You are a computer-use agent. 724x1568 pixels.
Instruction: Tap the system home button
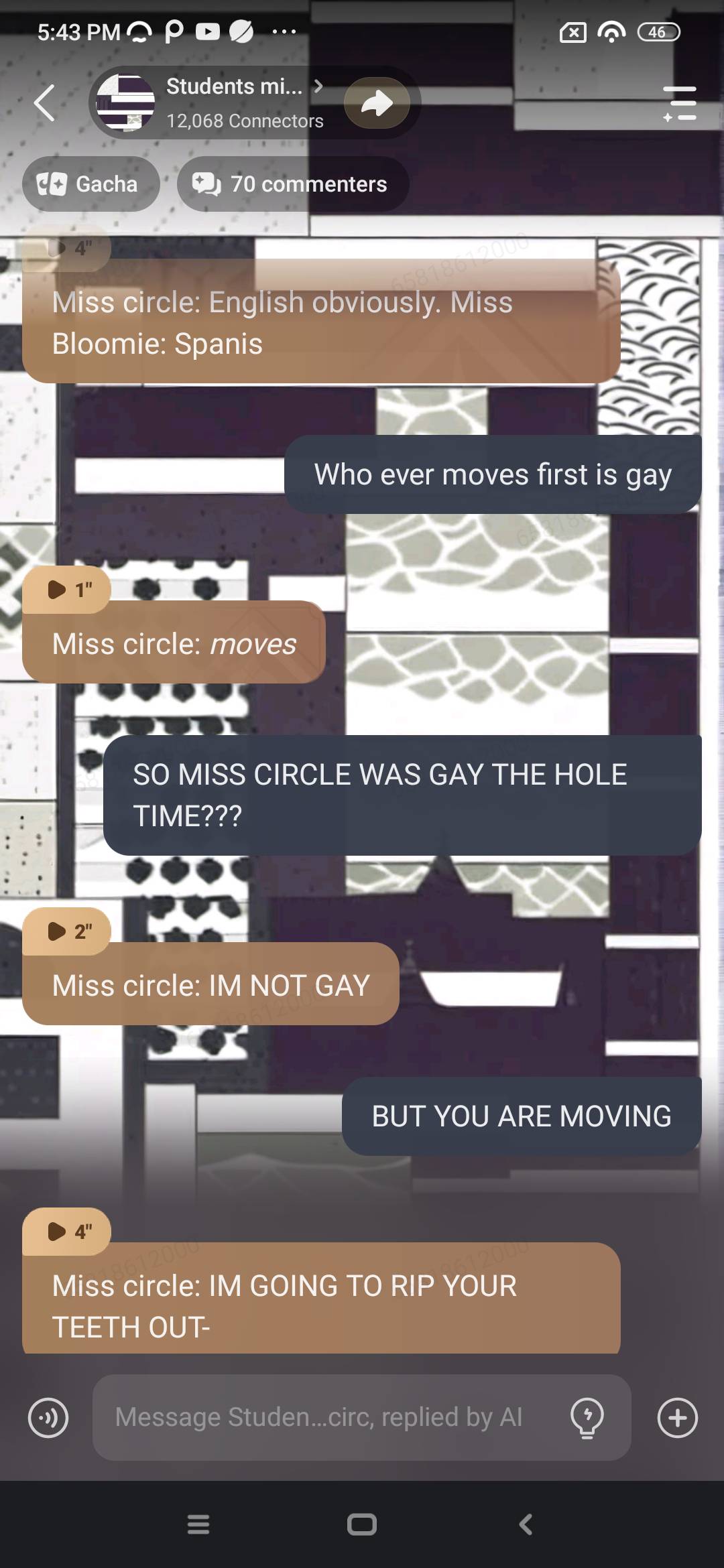(x=362, y=1524)
